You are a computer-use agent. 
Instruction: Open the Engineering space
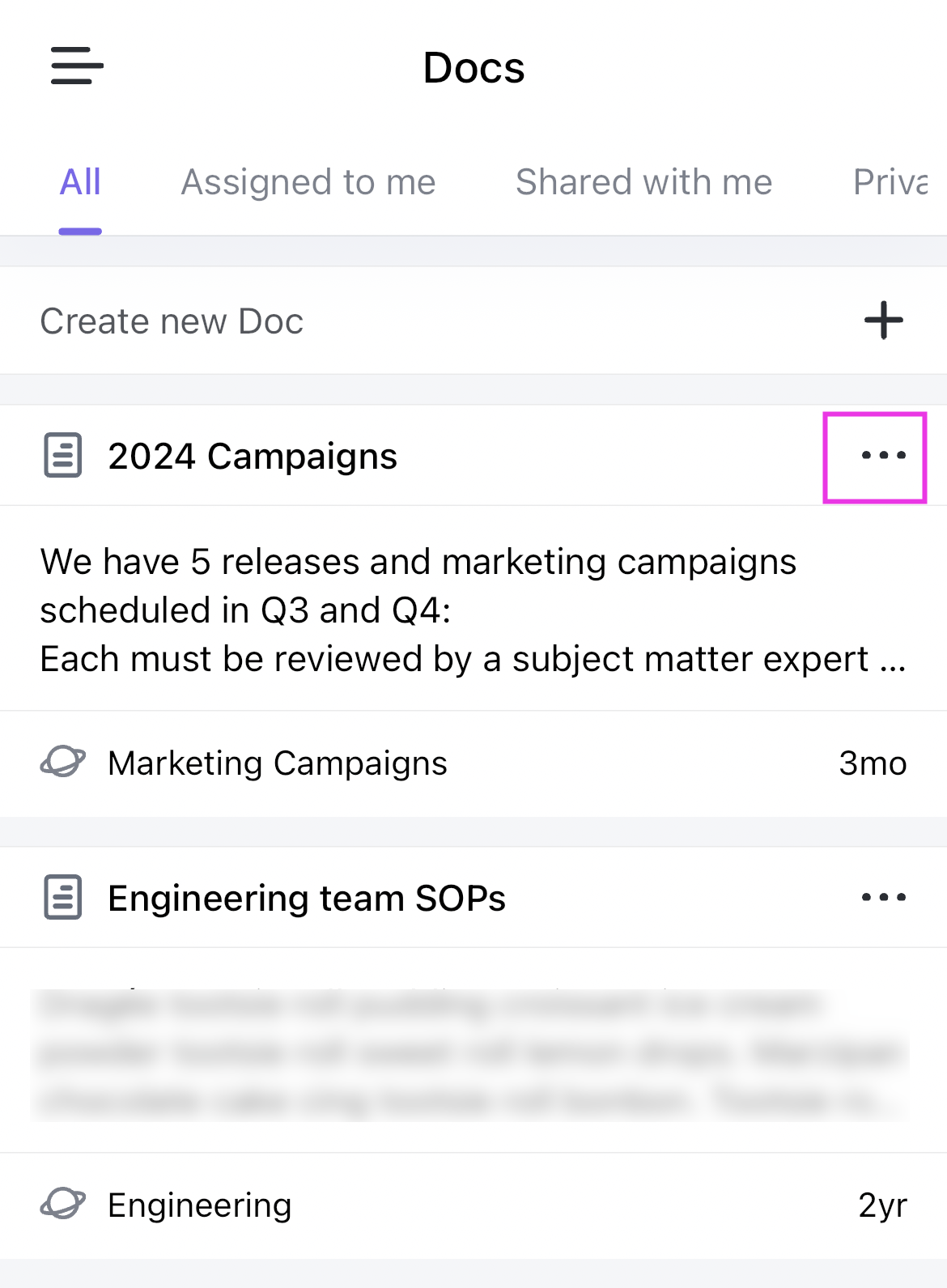click(x=199, y=1205)
